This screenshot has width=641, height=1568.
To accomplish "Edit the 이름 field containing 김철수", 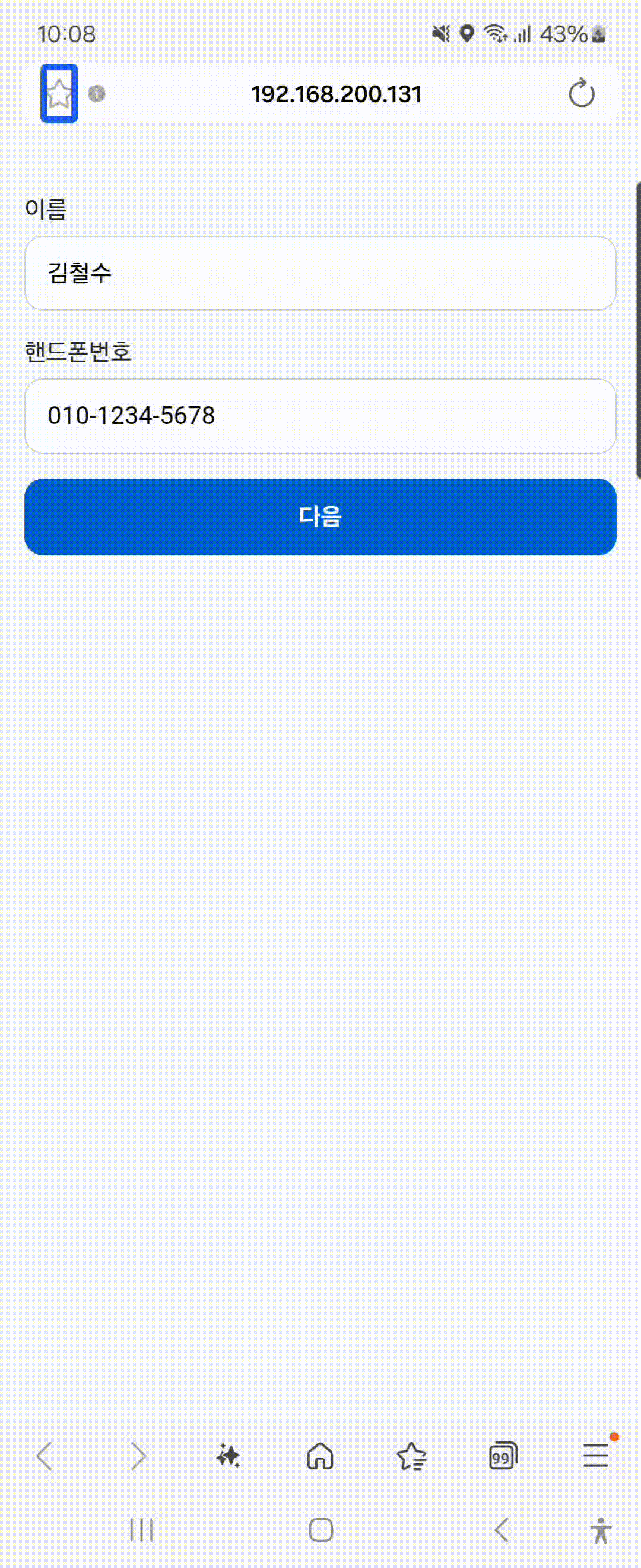I will pos(320,272).
